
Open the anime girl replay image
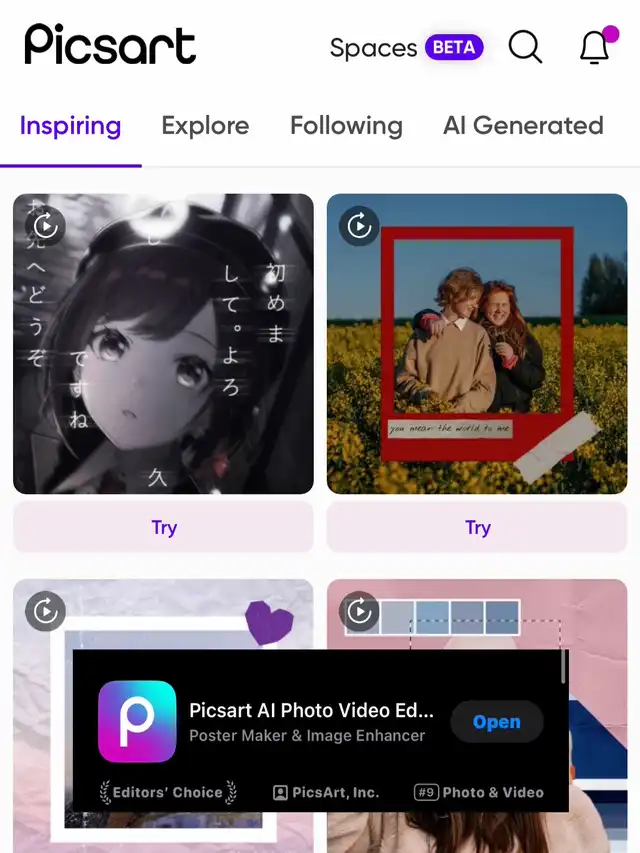(x=163, y=343)
